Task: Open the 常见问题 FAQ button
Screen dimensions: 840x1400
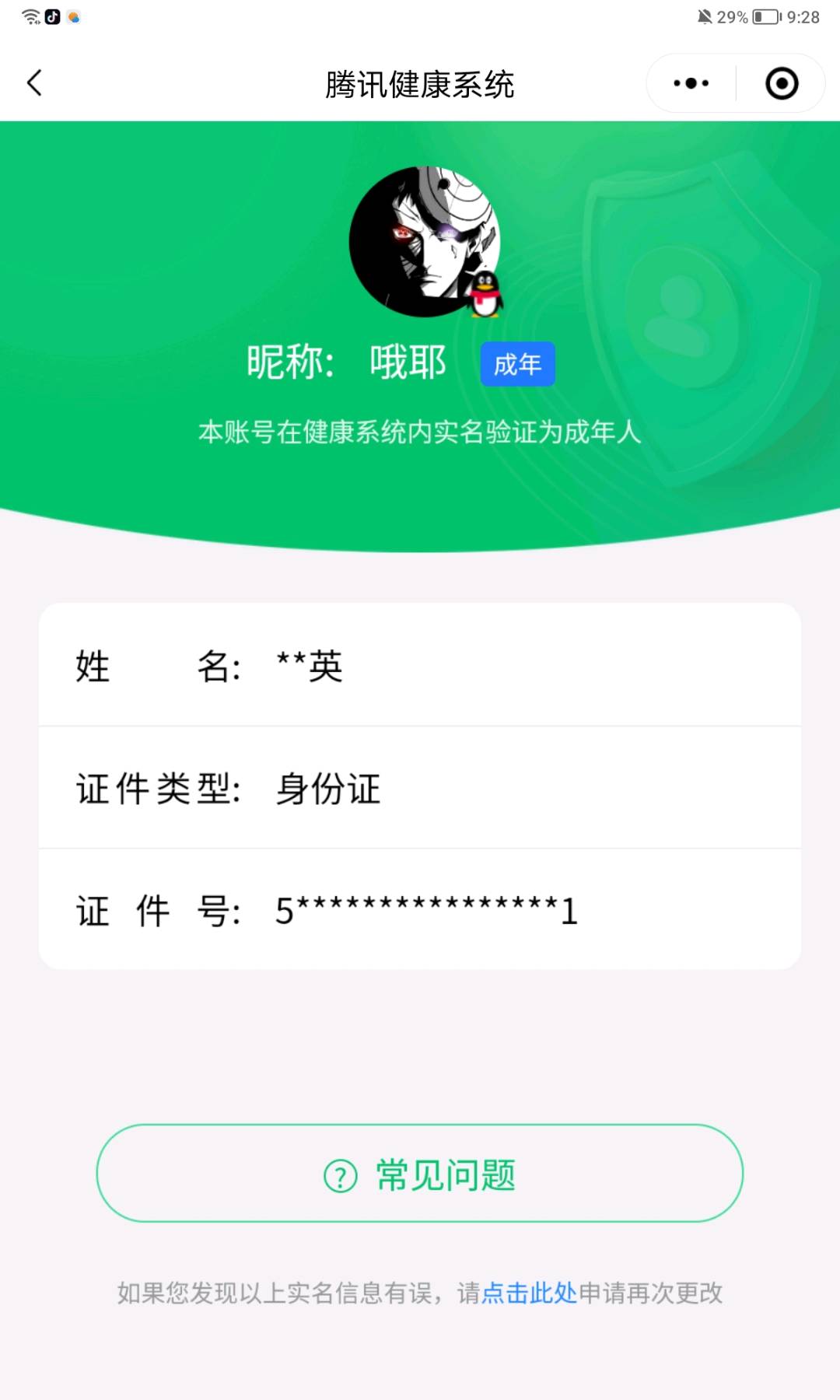Action: click(x=420, y=1173)
